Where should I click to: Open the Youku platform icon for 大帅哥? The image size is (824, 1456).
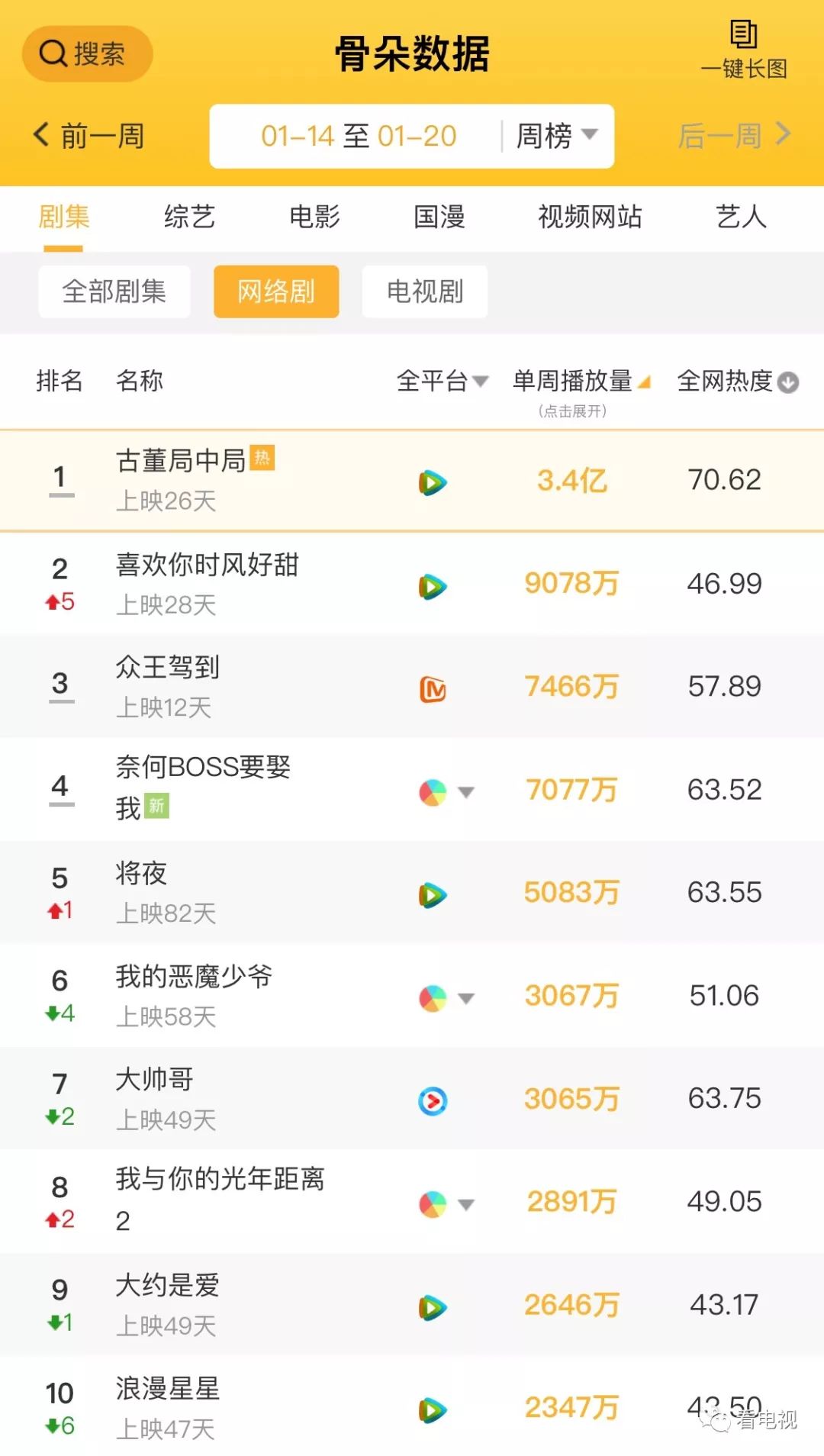coord(432,1099)
